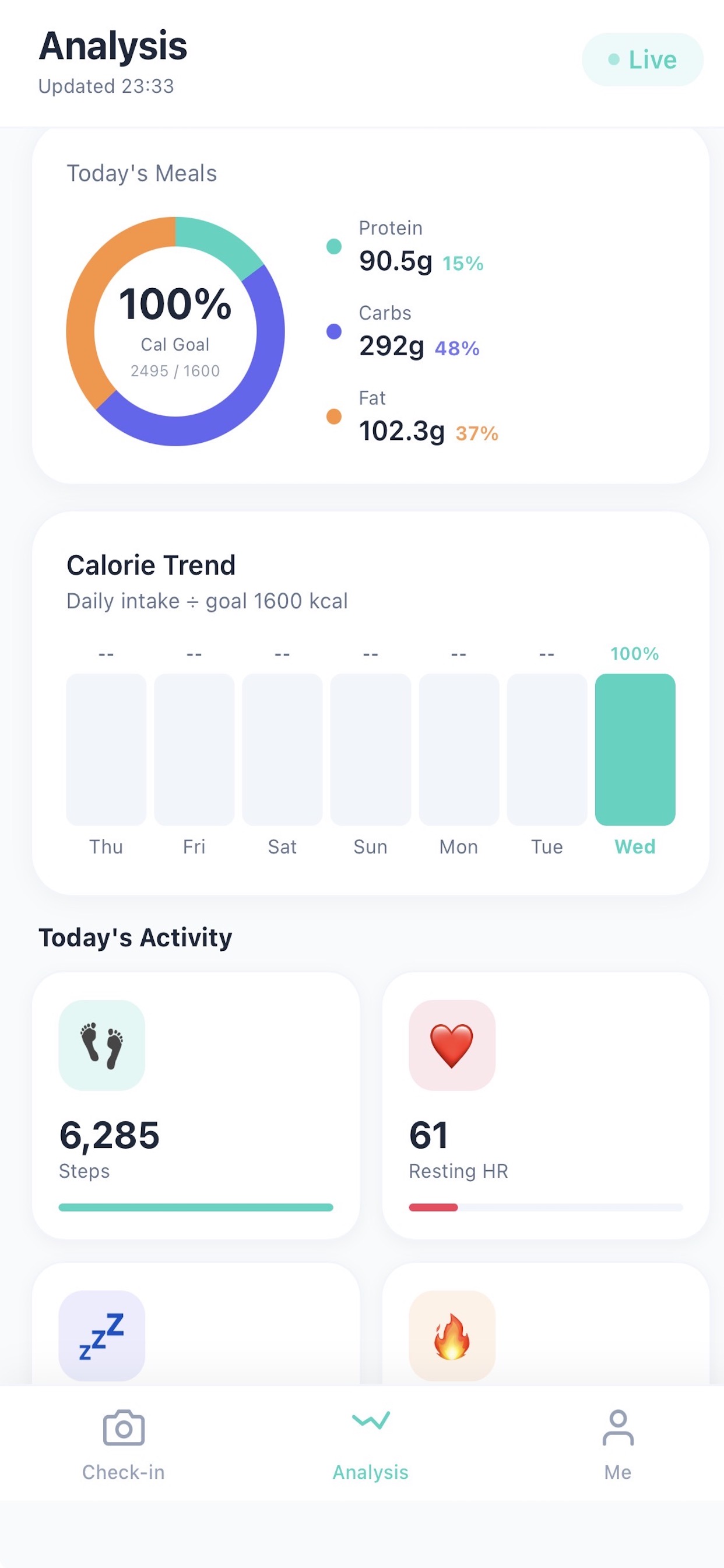Open the Resting HR card

pyautogui.click(x=546, y=1105)
